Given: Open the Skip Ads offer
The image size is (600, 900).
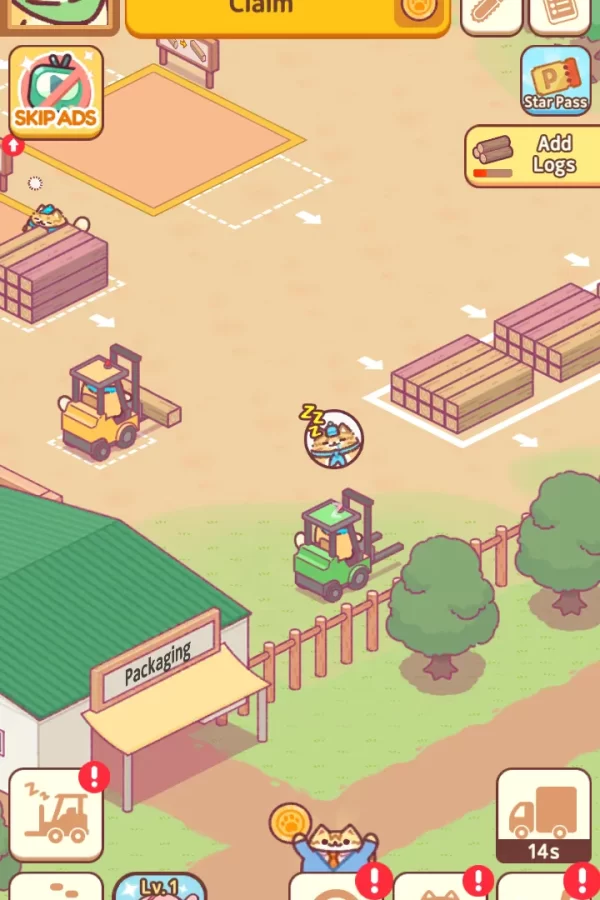Looking at the screenshot, I should click(x=56, y=91).
